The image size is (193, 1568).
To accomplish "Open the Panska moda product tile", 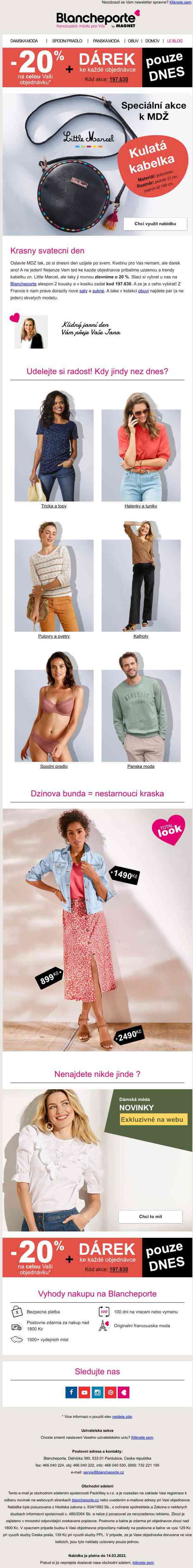I will [141, 766].
